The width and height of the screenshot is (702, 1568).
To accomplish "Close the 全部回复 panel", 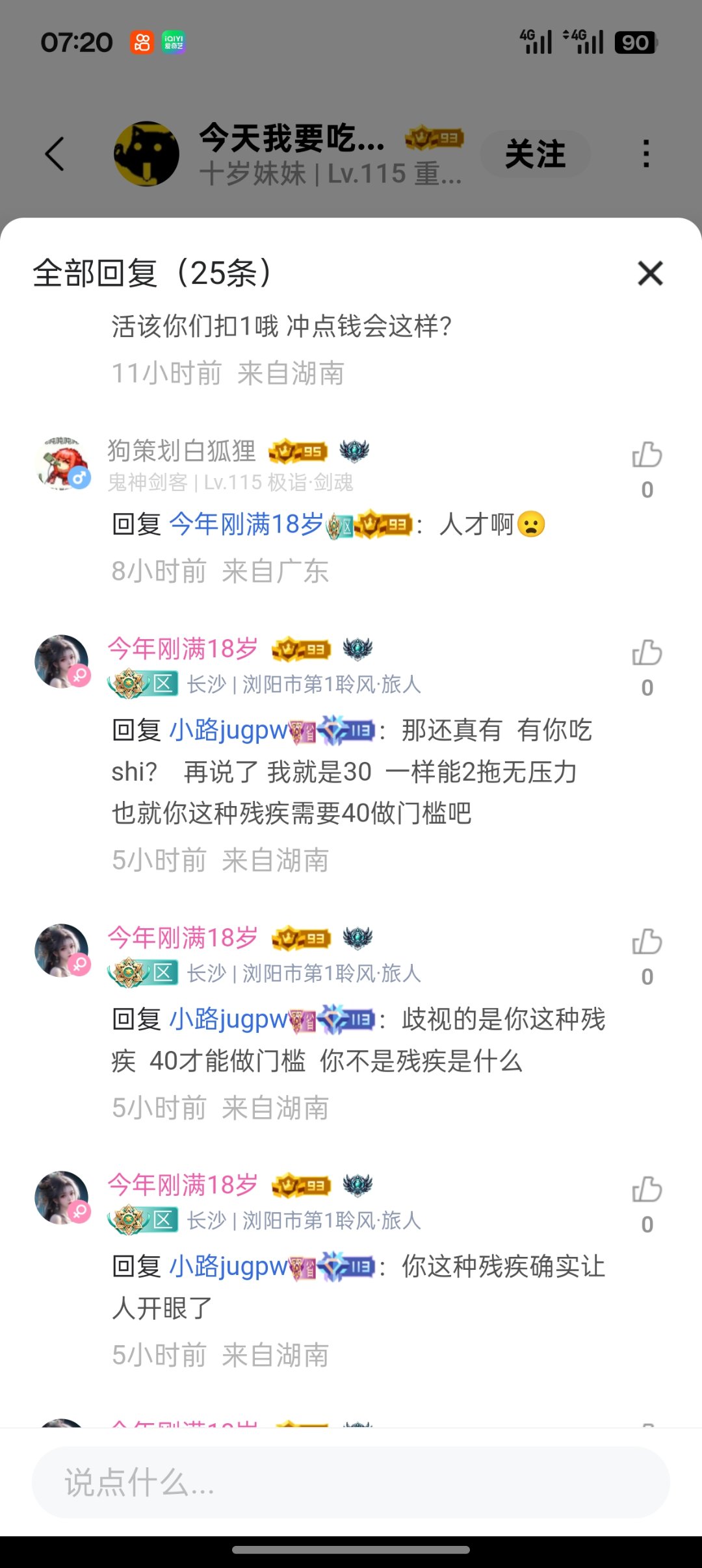I will (650, 273).
